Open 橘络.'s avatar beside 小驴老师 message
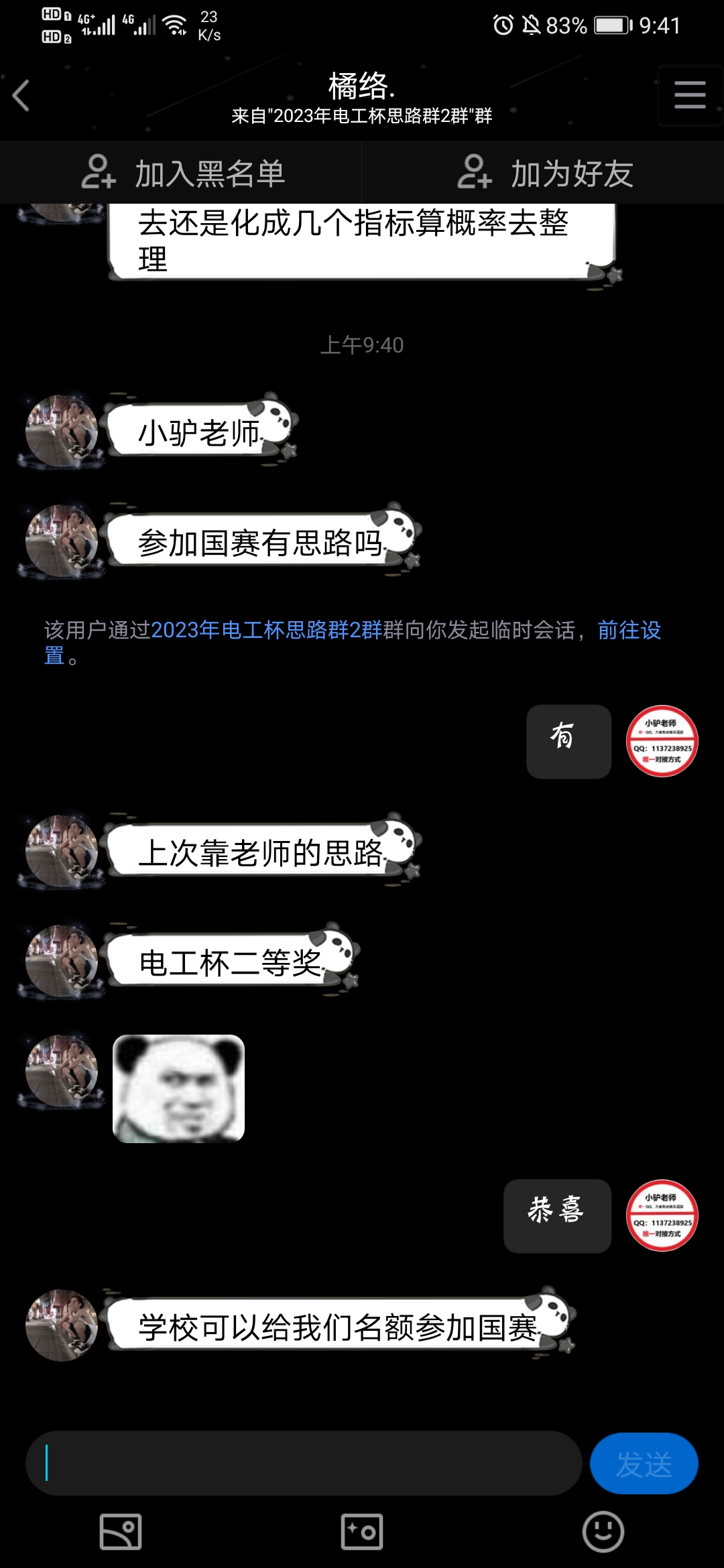724x1568 pixels. click(x=62, y=431)
